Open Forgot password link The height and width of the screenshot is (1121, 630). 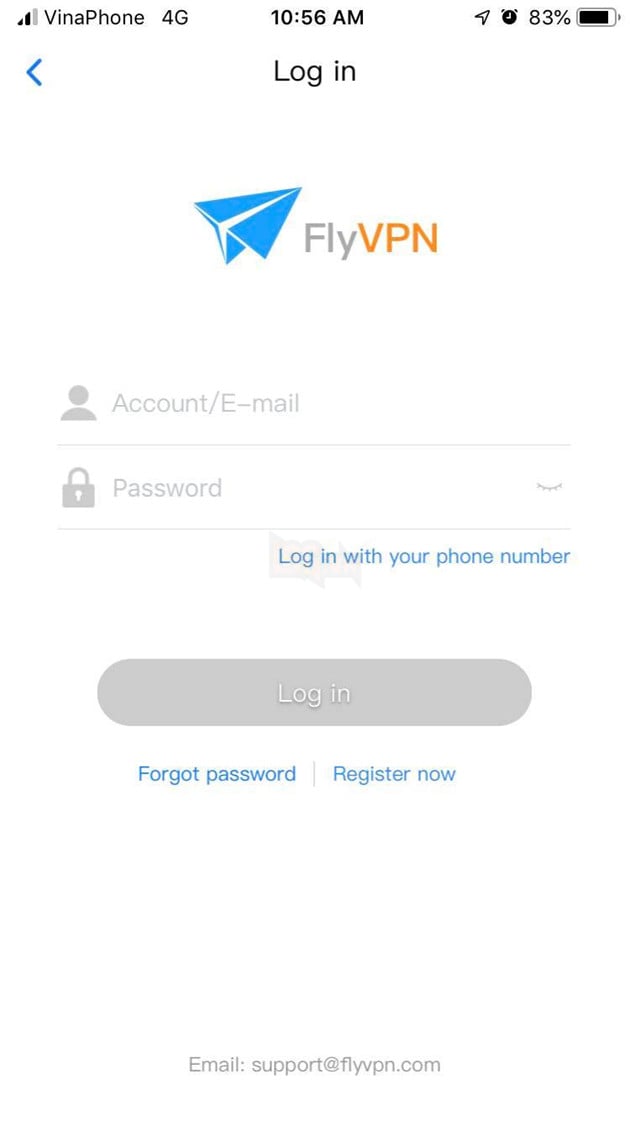217,774
